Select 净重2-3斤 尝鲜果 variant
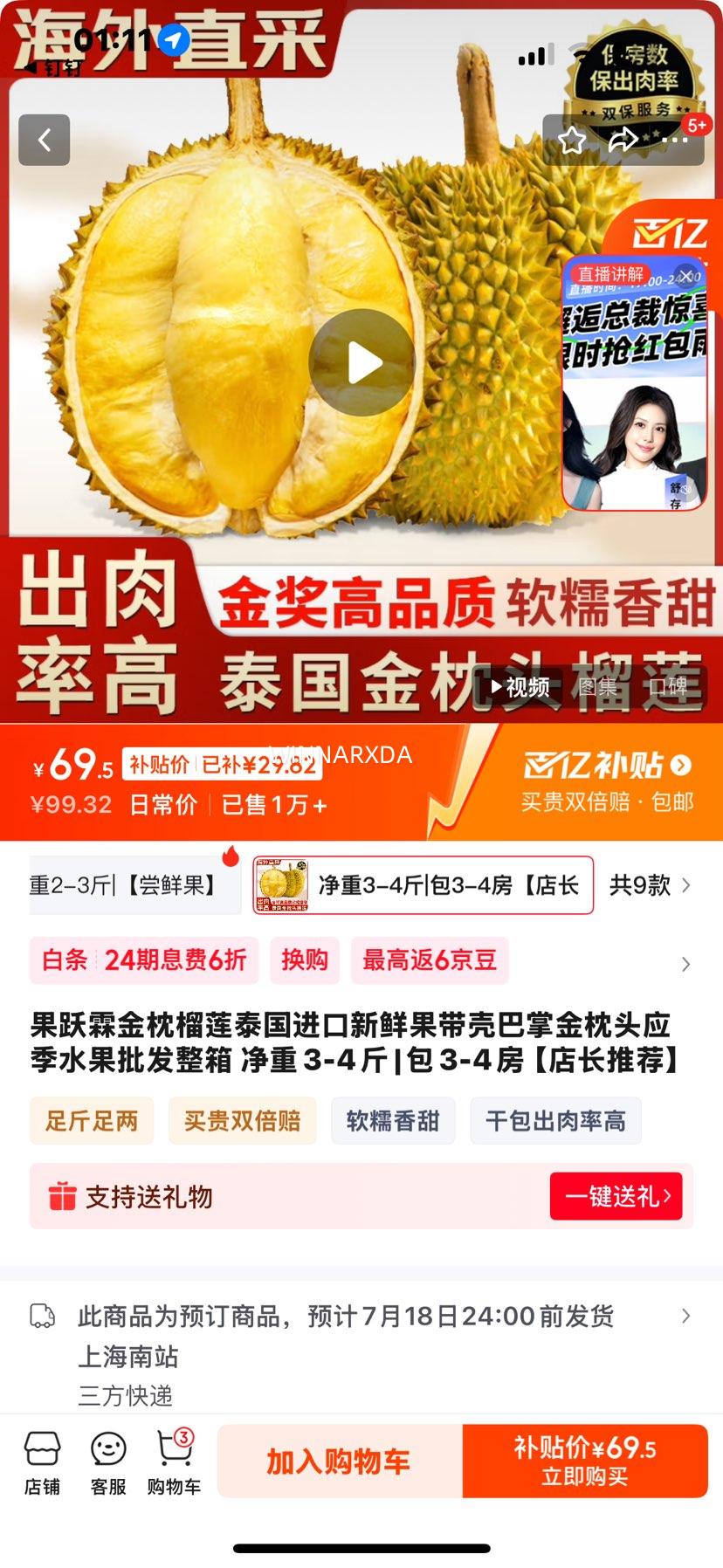Viewport: 723px width, 1568px height. tap(131, 885)
